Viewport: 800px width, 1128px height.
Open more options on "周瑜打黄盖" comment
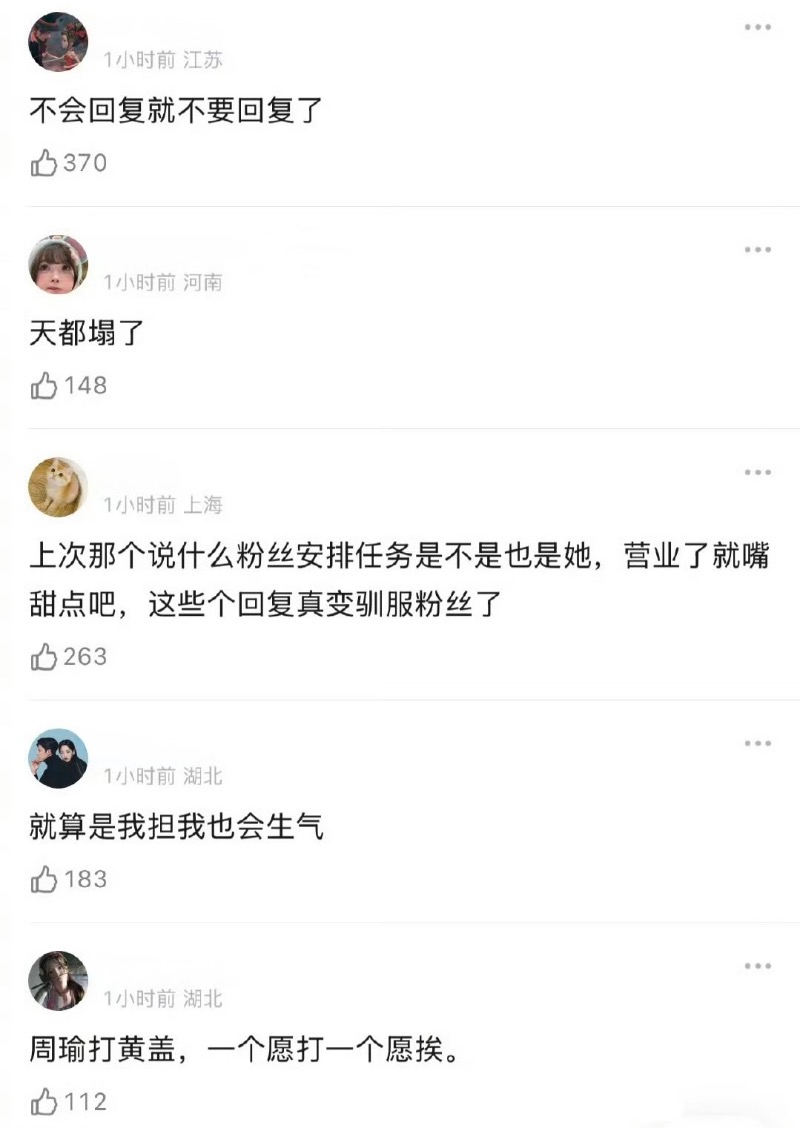tap(757, 966)
